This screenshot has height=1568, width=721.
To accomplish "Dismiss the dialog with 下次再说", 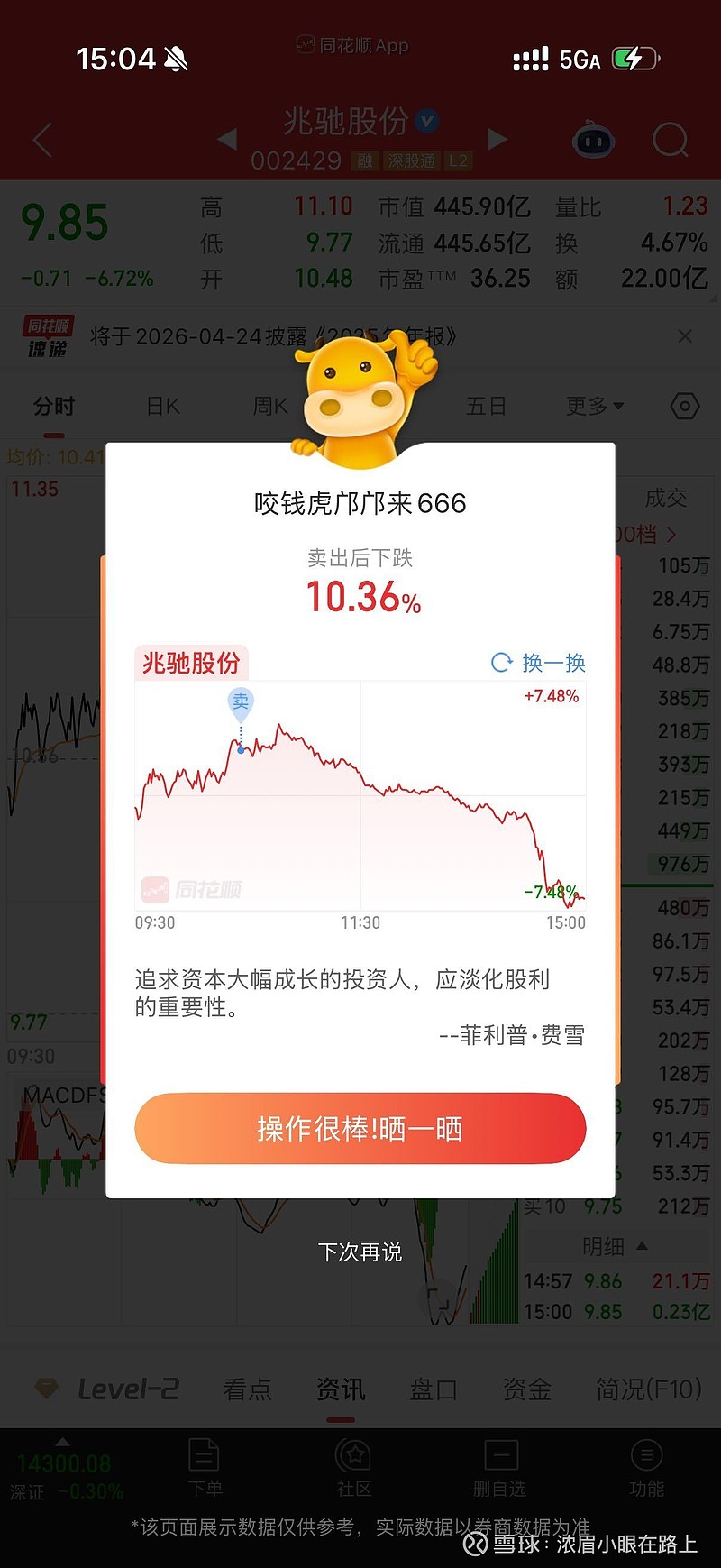I will (360, 1252).
